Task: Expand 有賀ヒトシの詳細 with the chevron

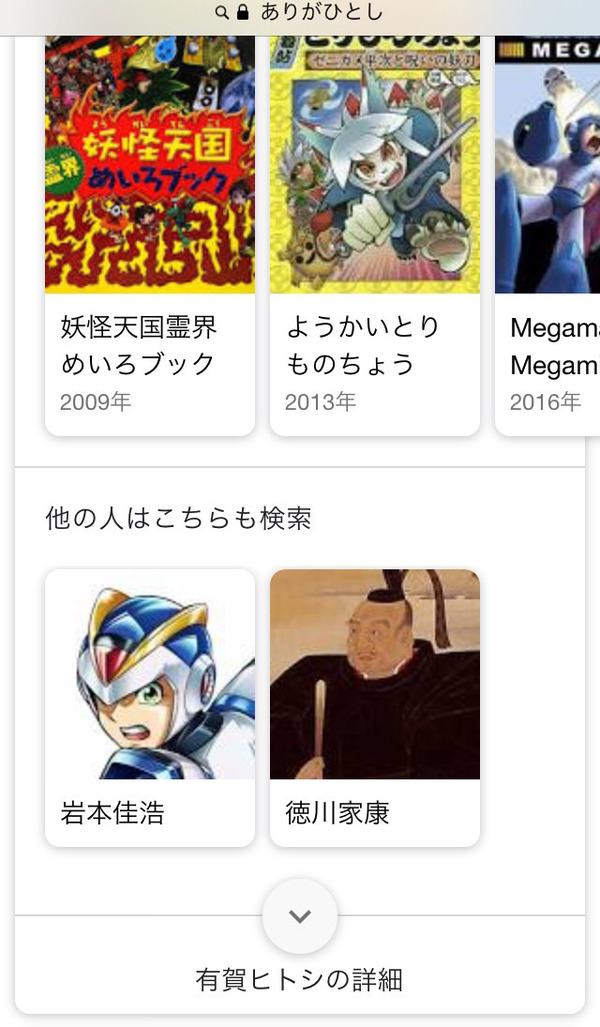Action: tap(300, 916)
